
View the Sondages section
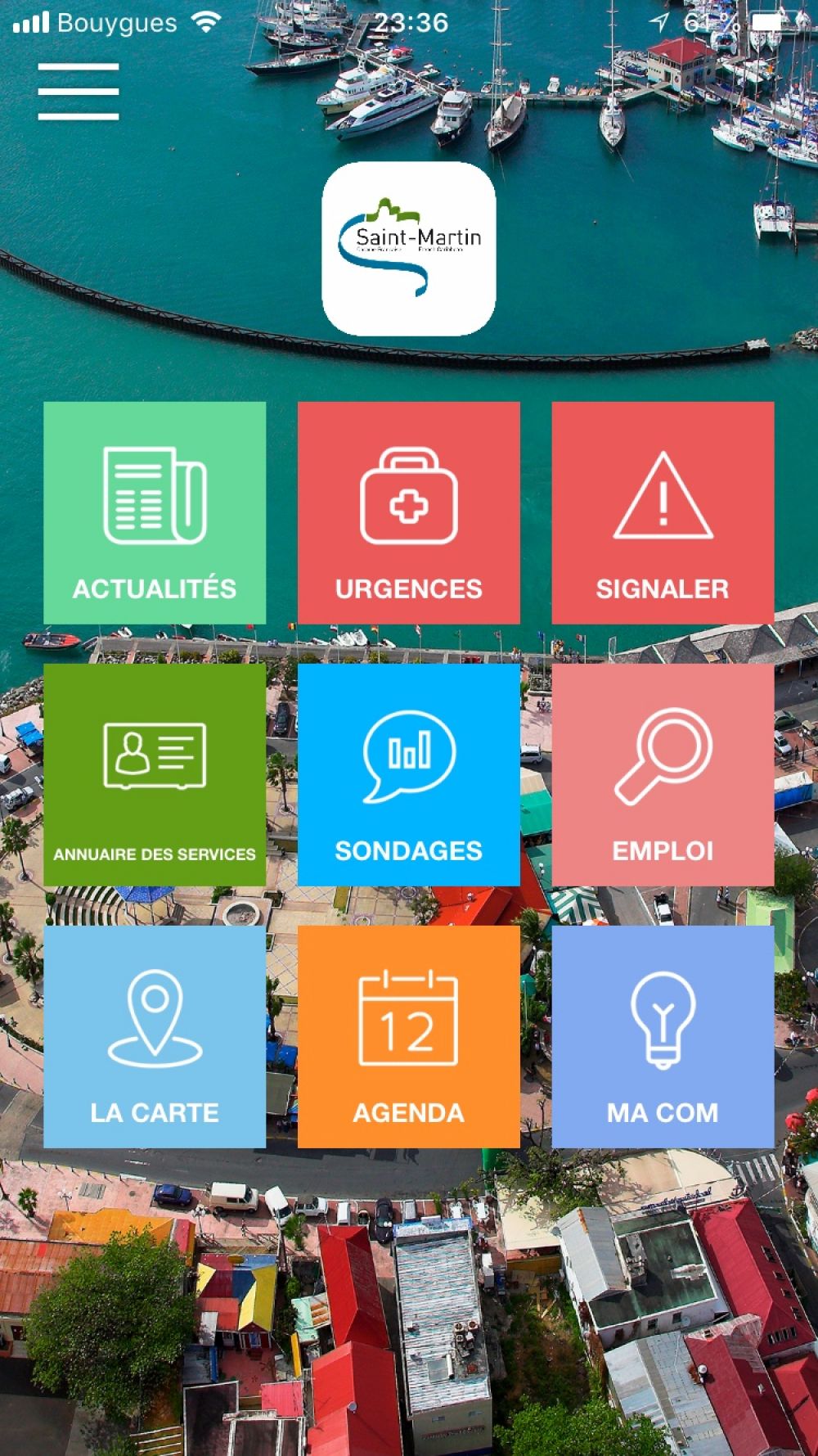[409, 775]
